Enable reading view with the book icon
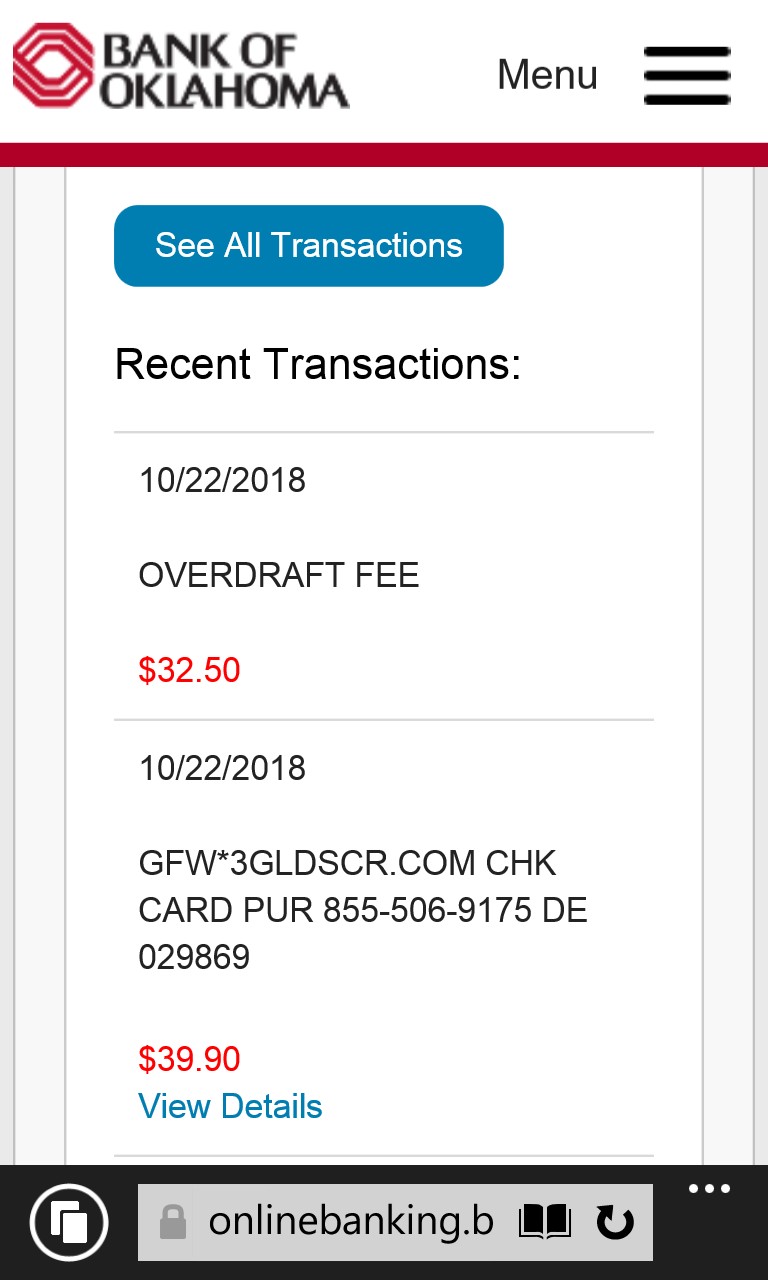The width and height of the screenshot is (768, 1280). coord(545,1222)
